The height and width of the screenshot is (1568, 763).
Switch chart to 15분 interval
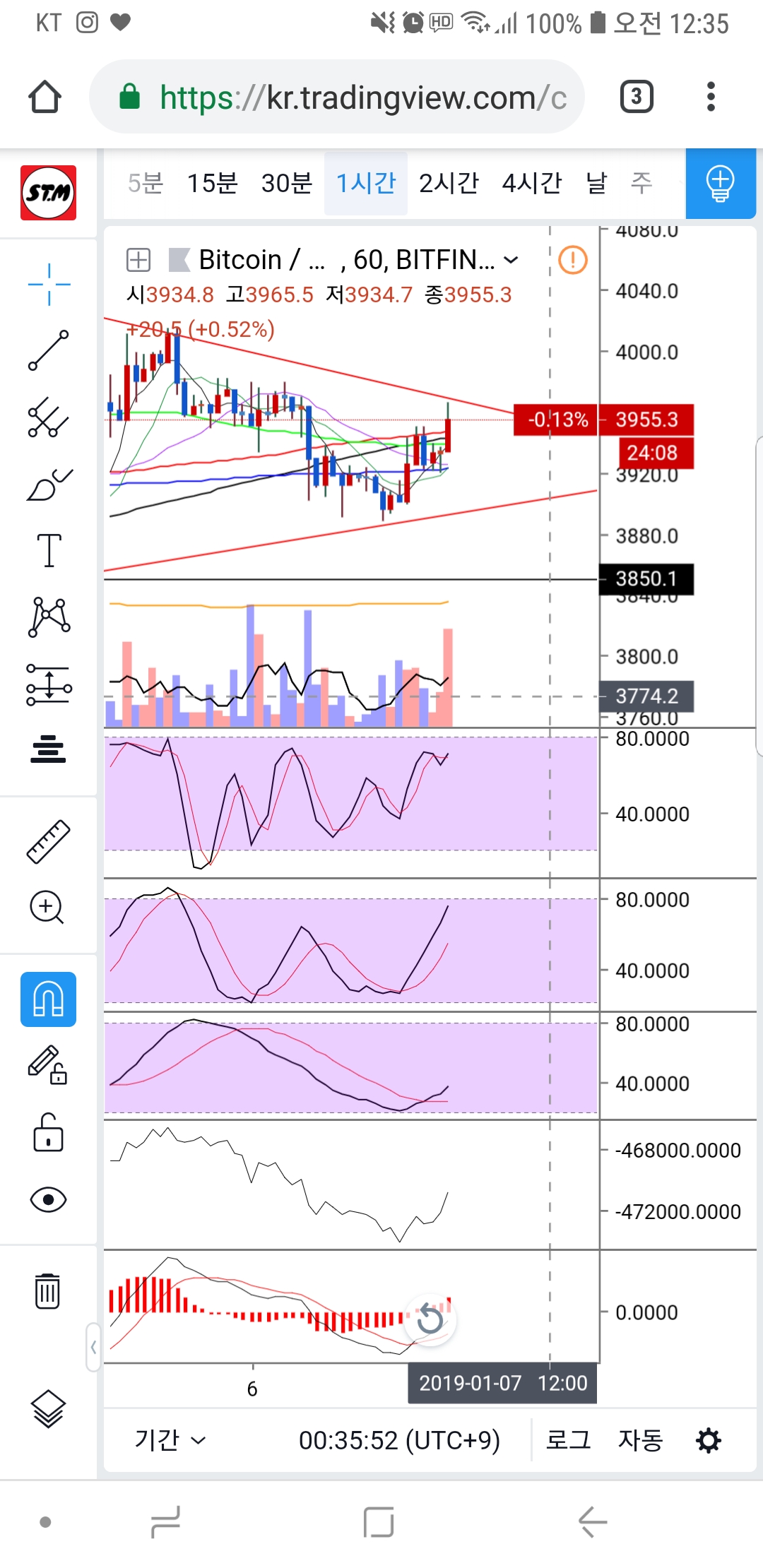coord(212,183)
